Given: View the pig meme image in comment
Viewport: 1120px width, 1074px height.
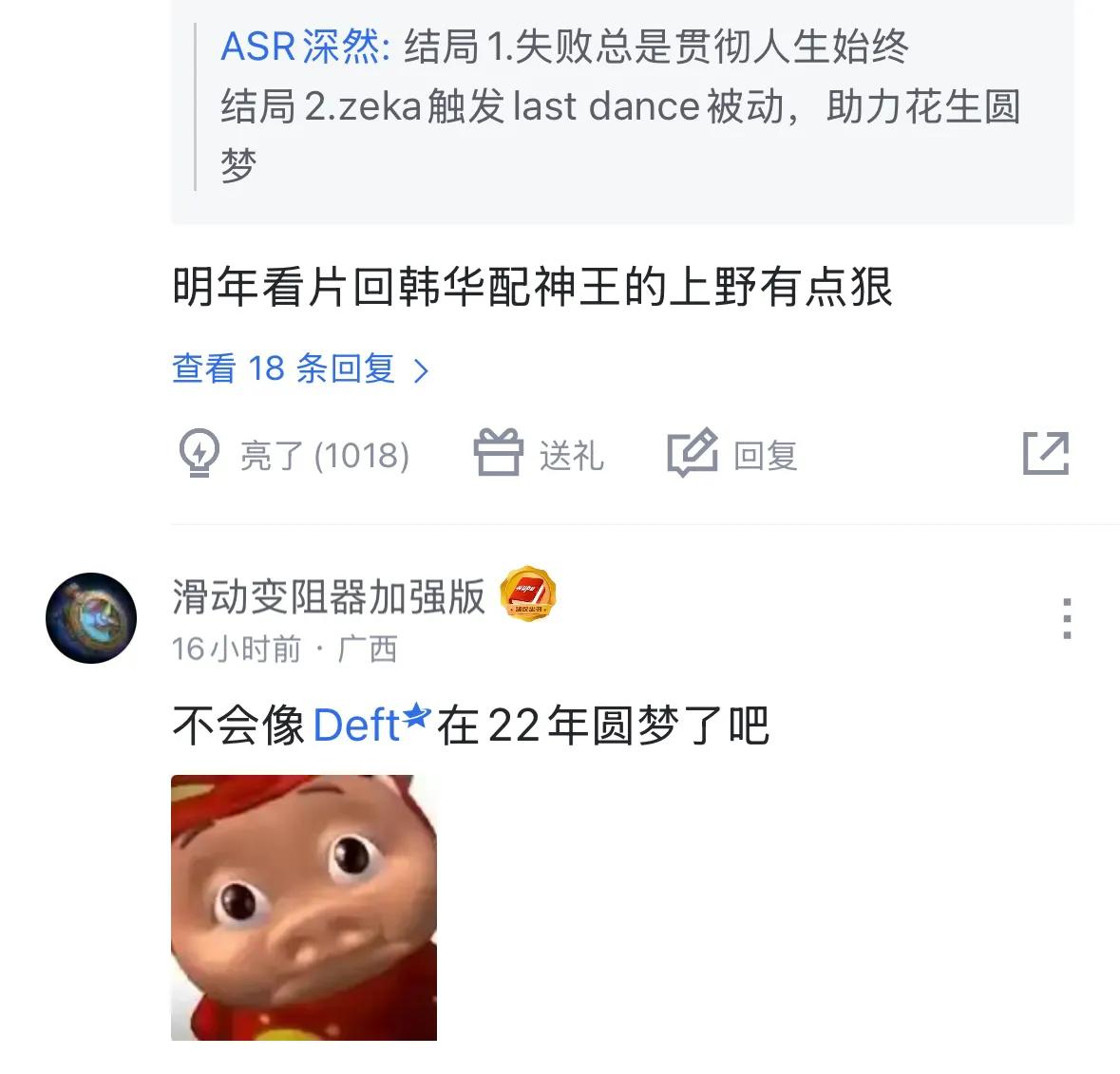Looking at the screenshot, I should pyautogui.click(x=304, y=907).
